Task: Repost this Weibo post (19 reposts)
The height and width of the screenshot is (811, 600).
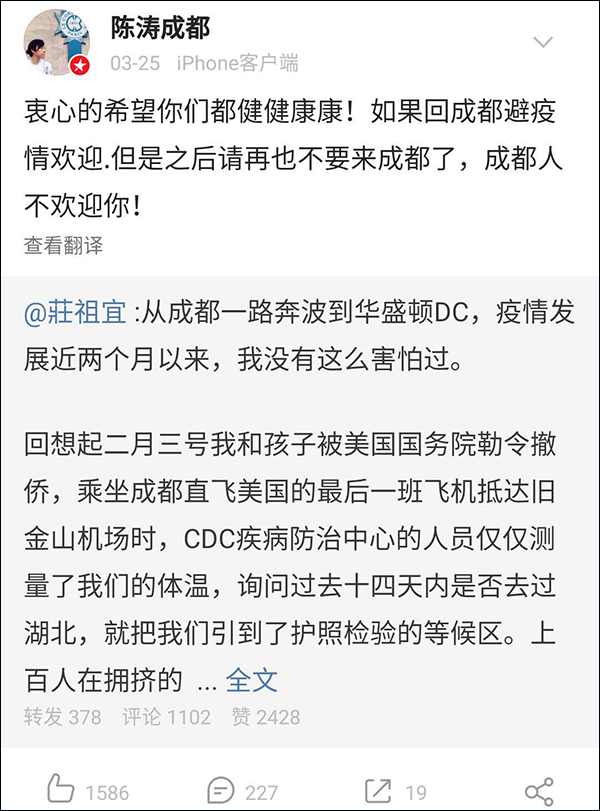Action: pos(396,790)
